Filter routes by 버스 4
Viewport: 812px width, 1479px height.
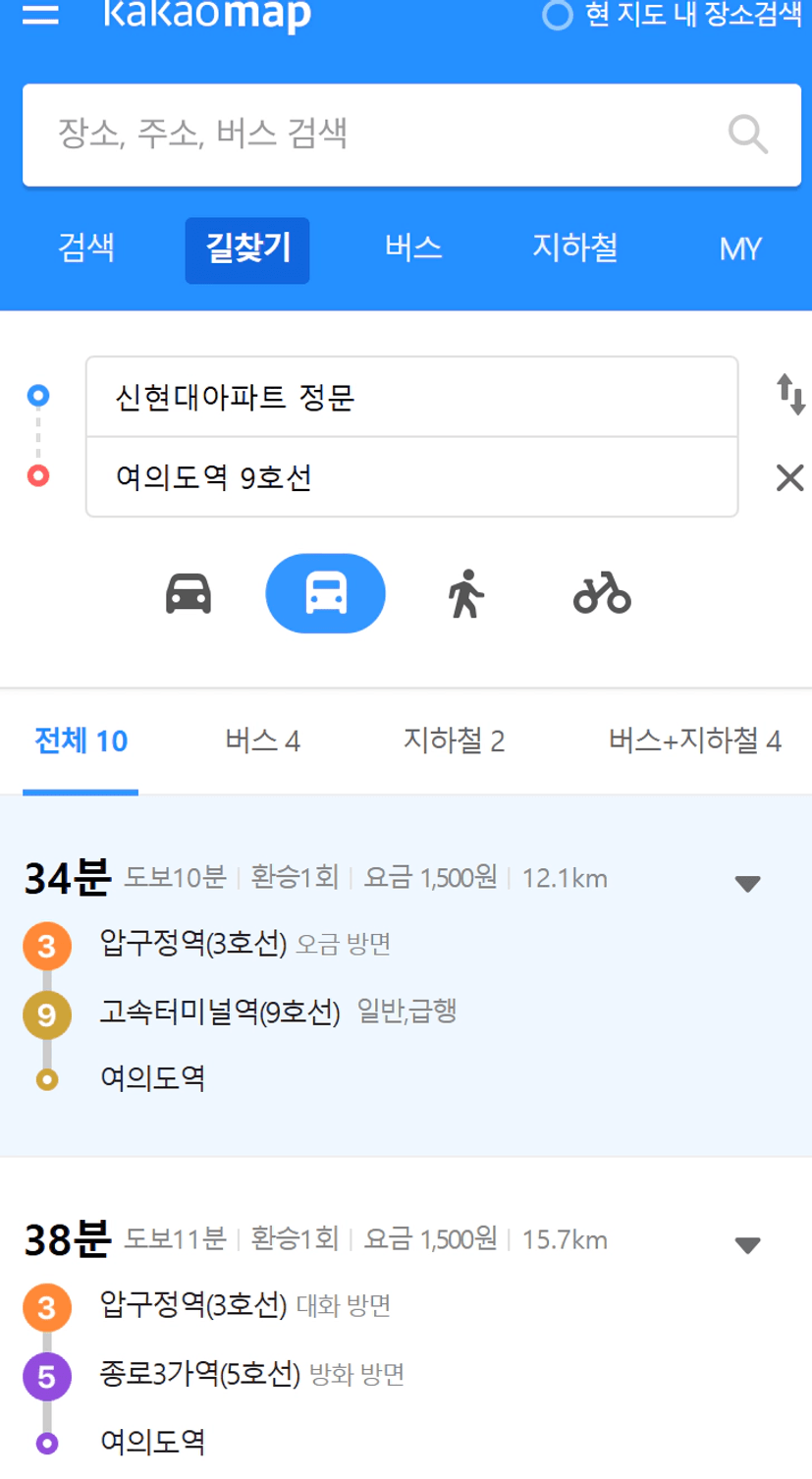(262, 740)
